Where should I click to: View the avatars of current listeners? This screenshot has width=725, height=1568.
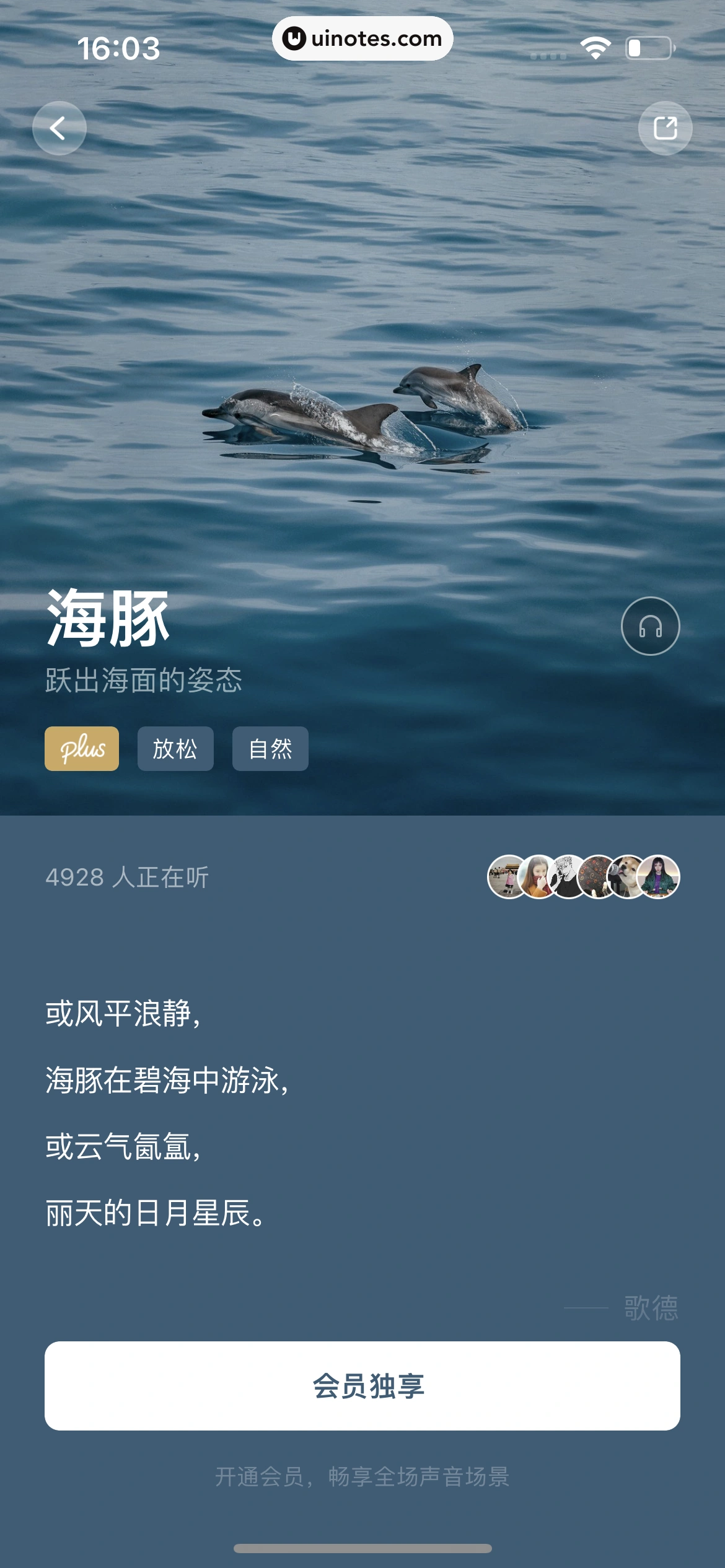pos(583,876)
